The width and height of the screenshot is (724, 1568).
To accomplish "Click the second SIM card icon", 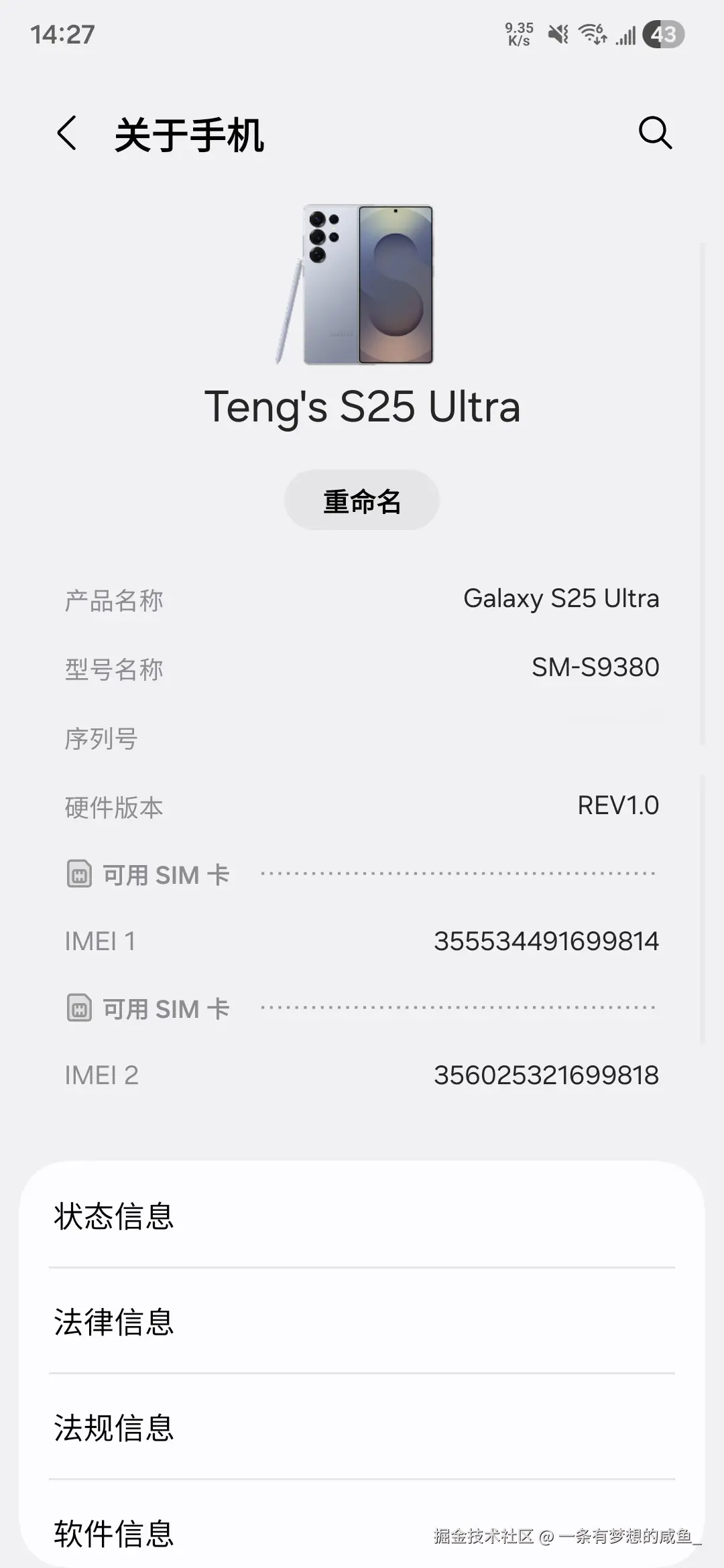I will coord(78,1007).
